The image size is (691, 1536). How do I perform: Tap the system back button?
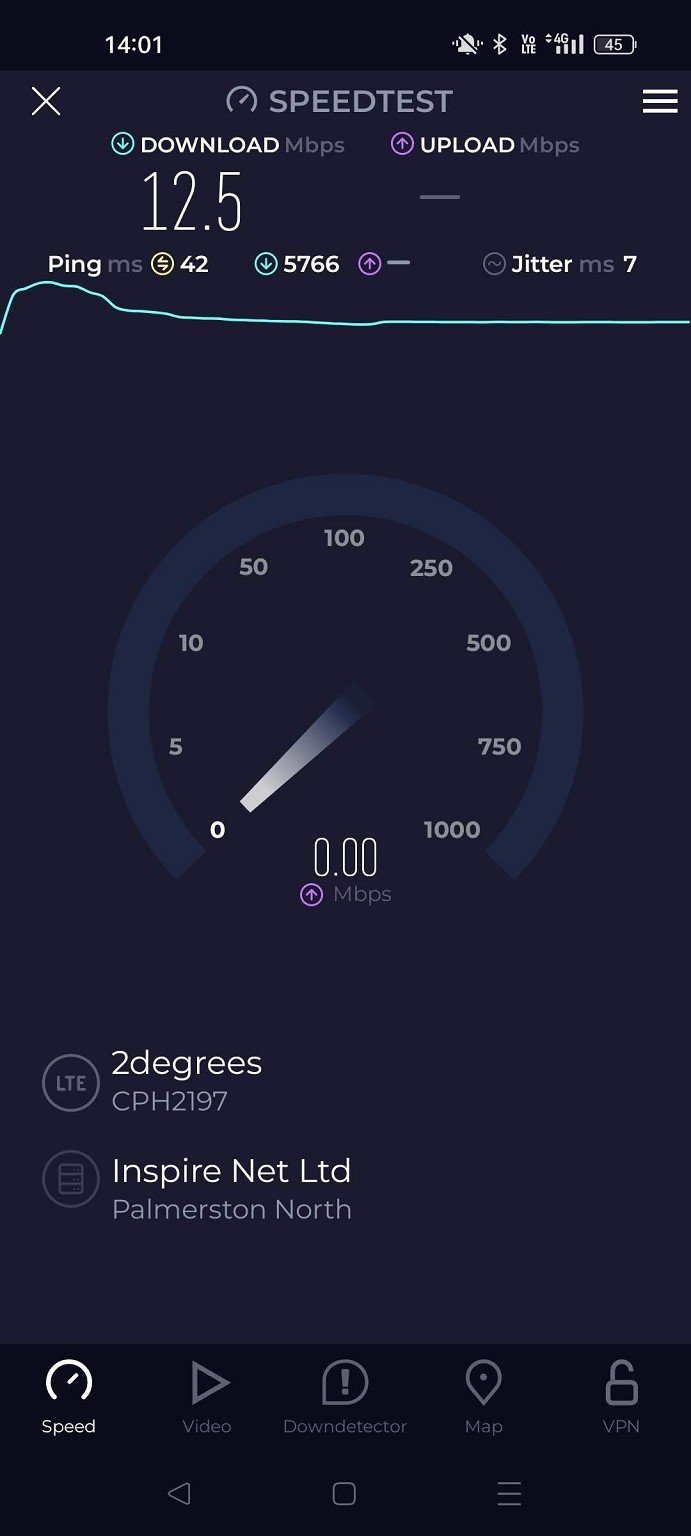click(x=179, y=1494)
